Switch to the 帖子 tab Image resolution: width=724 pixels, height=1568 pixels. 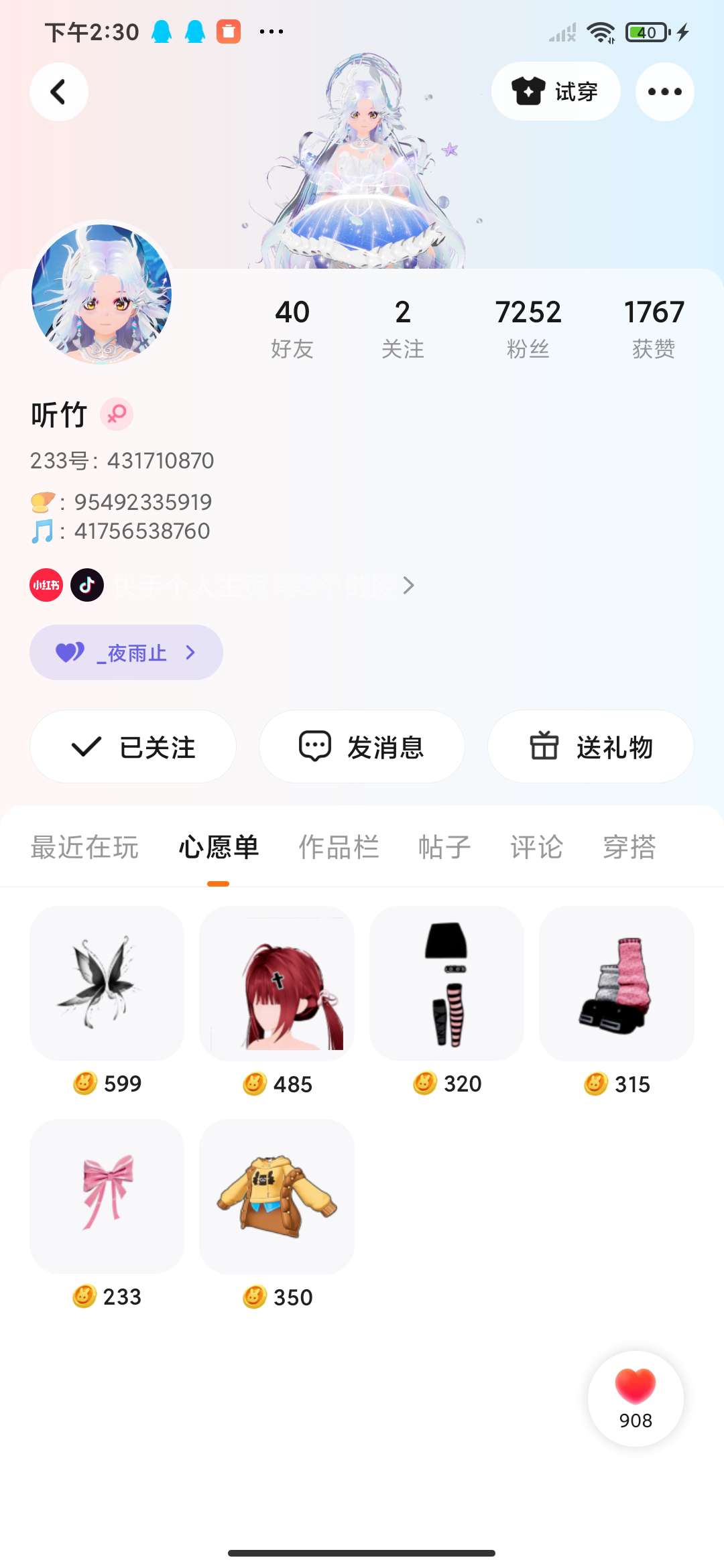pyautogui.click(x=444, y=847)
